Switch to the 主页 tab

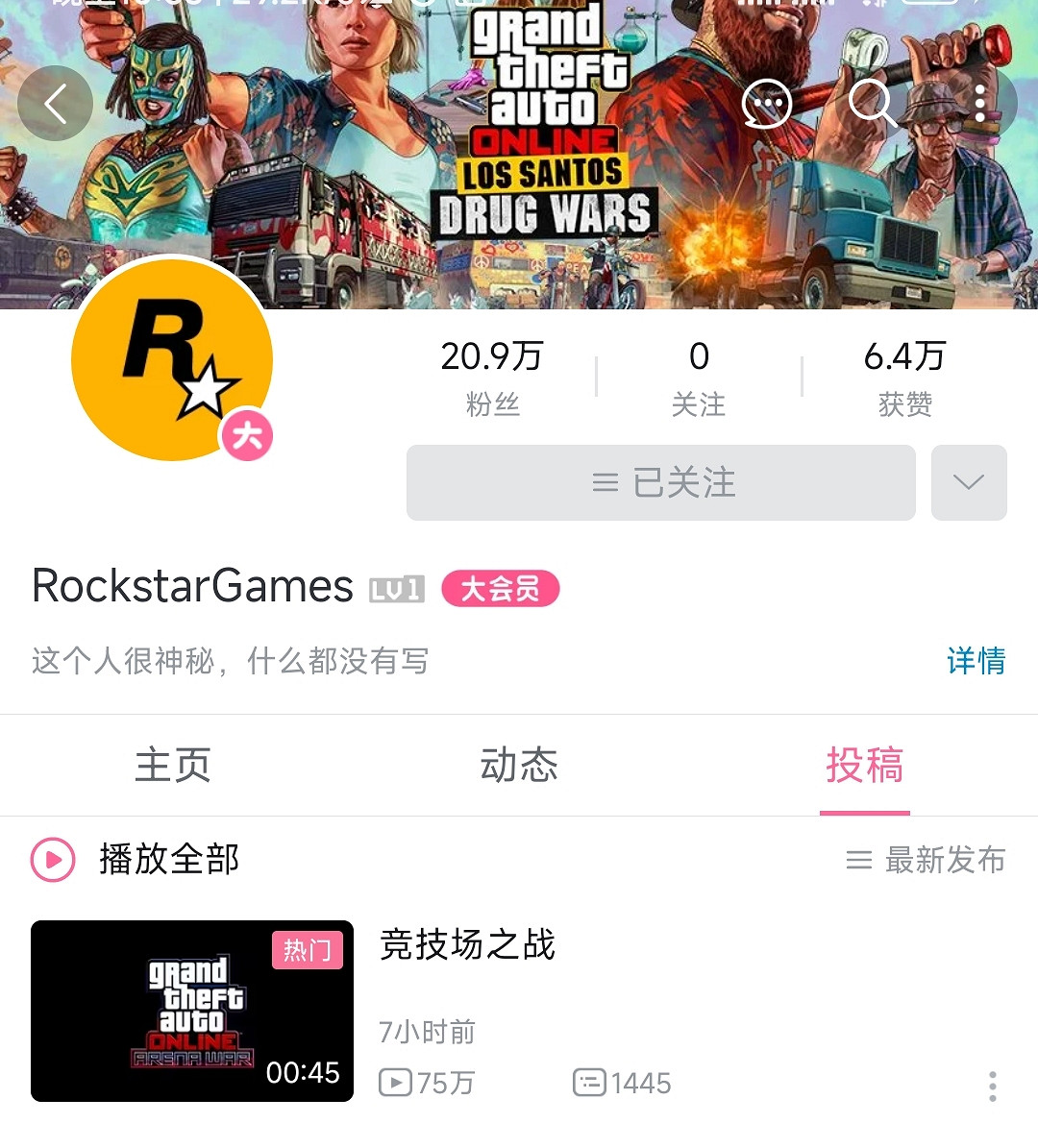[173, 766]
